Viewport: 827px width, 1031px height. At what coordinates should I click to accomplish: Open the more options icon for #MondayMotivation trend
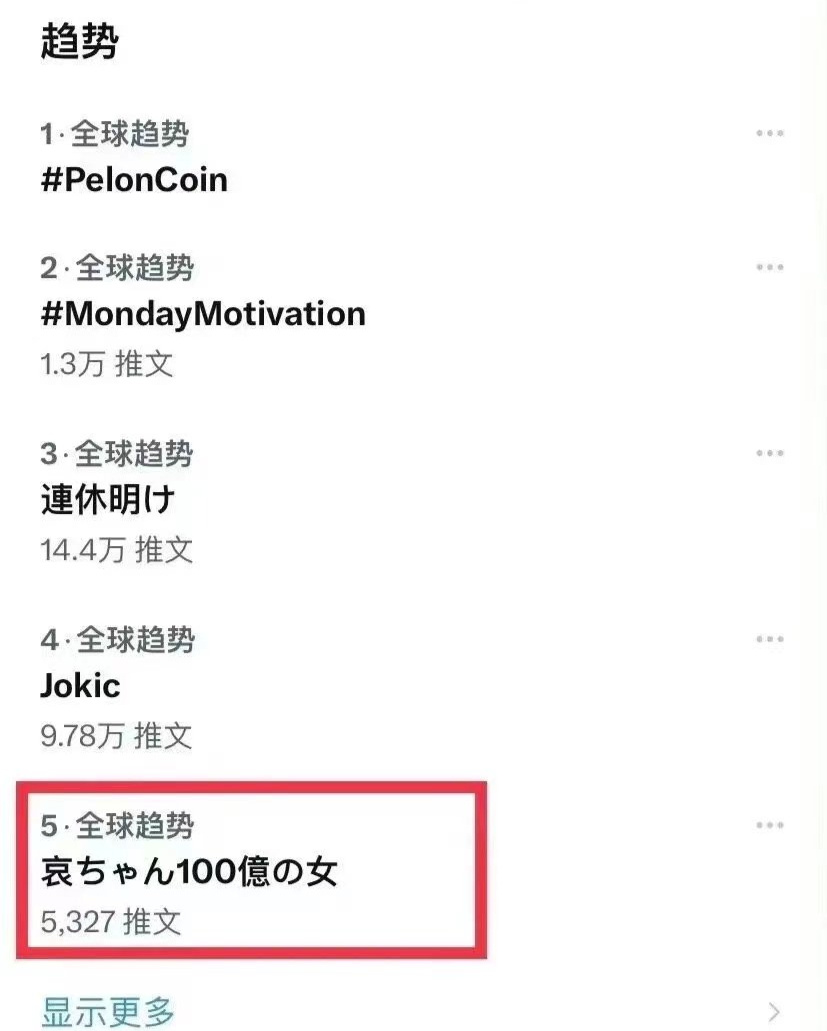click(770, 266)
